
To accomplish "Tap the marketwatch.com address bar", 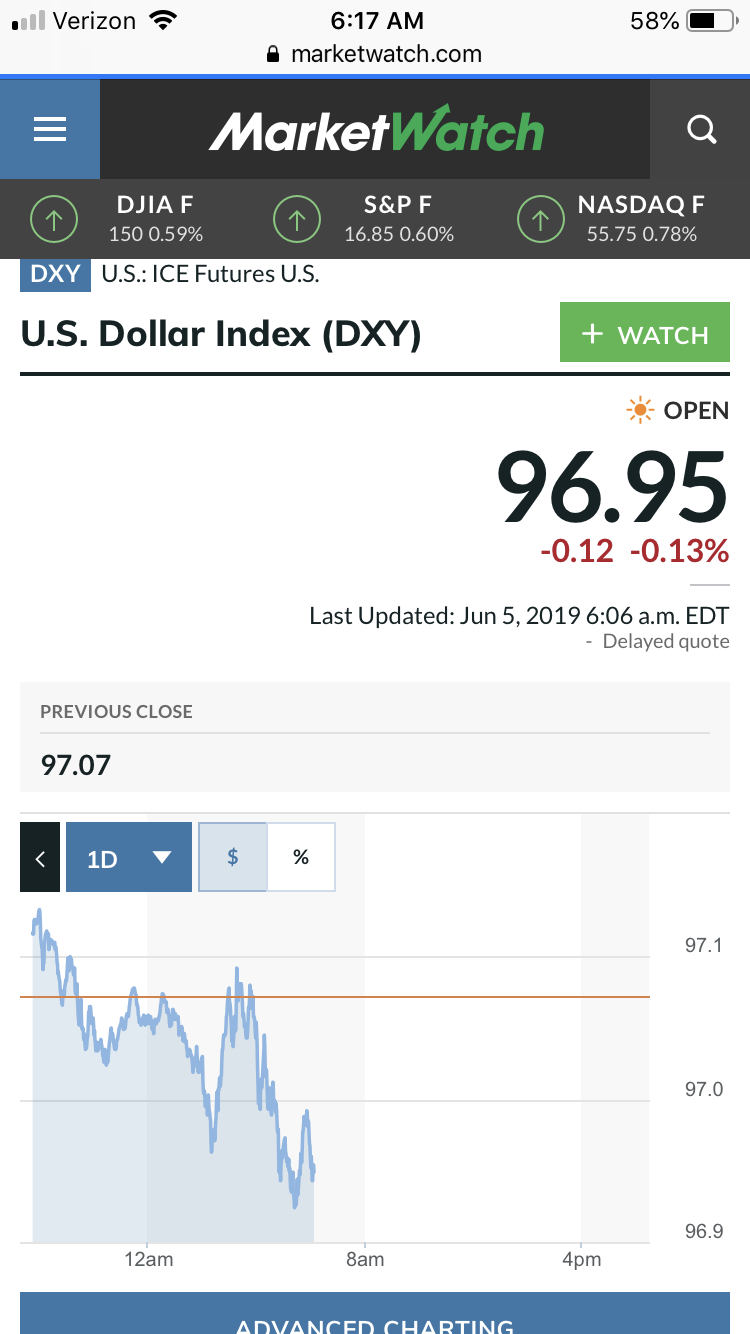I will tap(375, 54).
